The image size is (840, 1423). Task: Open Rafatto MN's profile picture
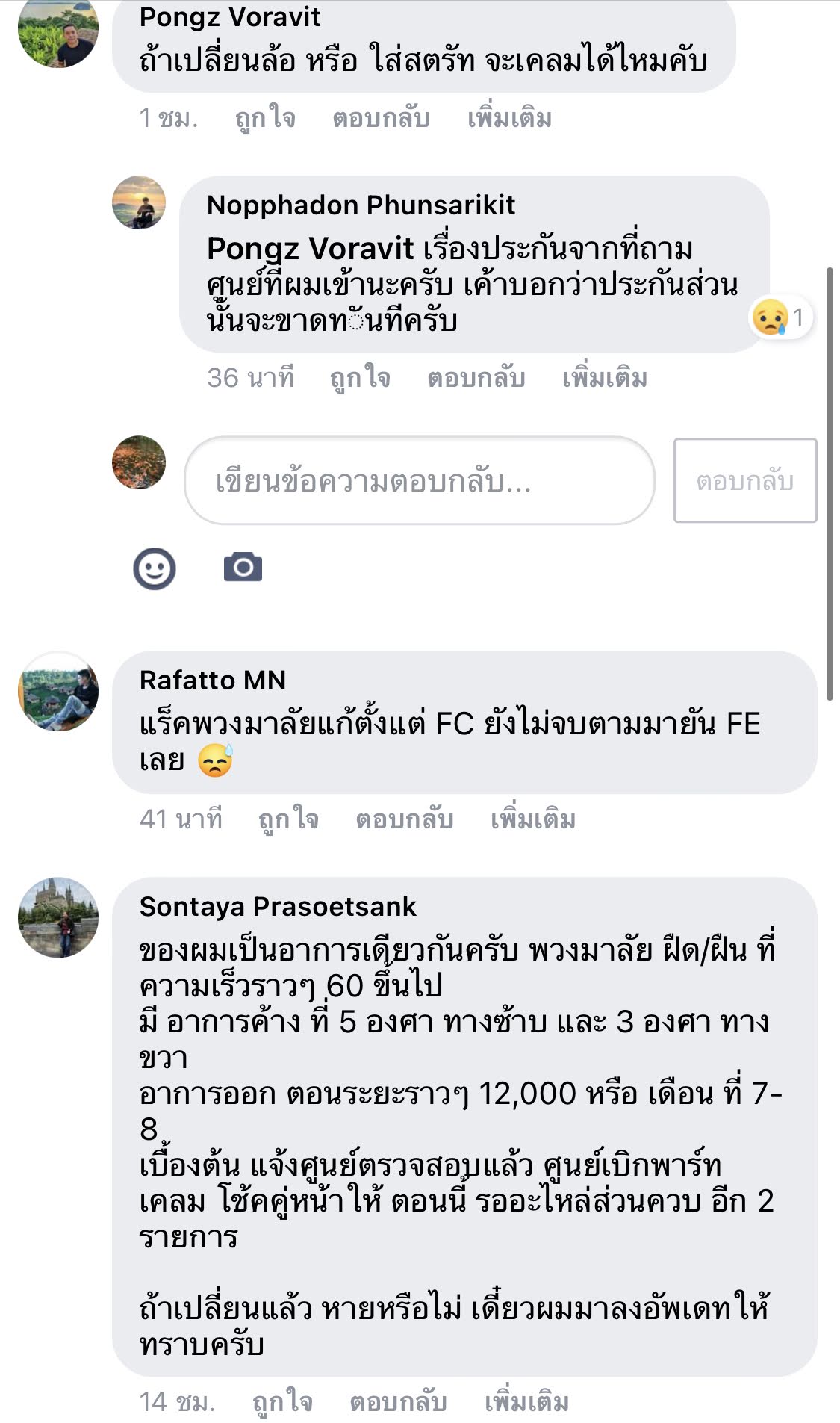point(58,691)
